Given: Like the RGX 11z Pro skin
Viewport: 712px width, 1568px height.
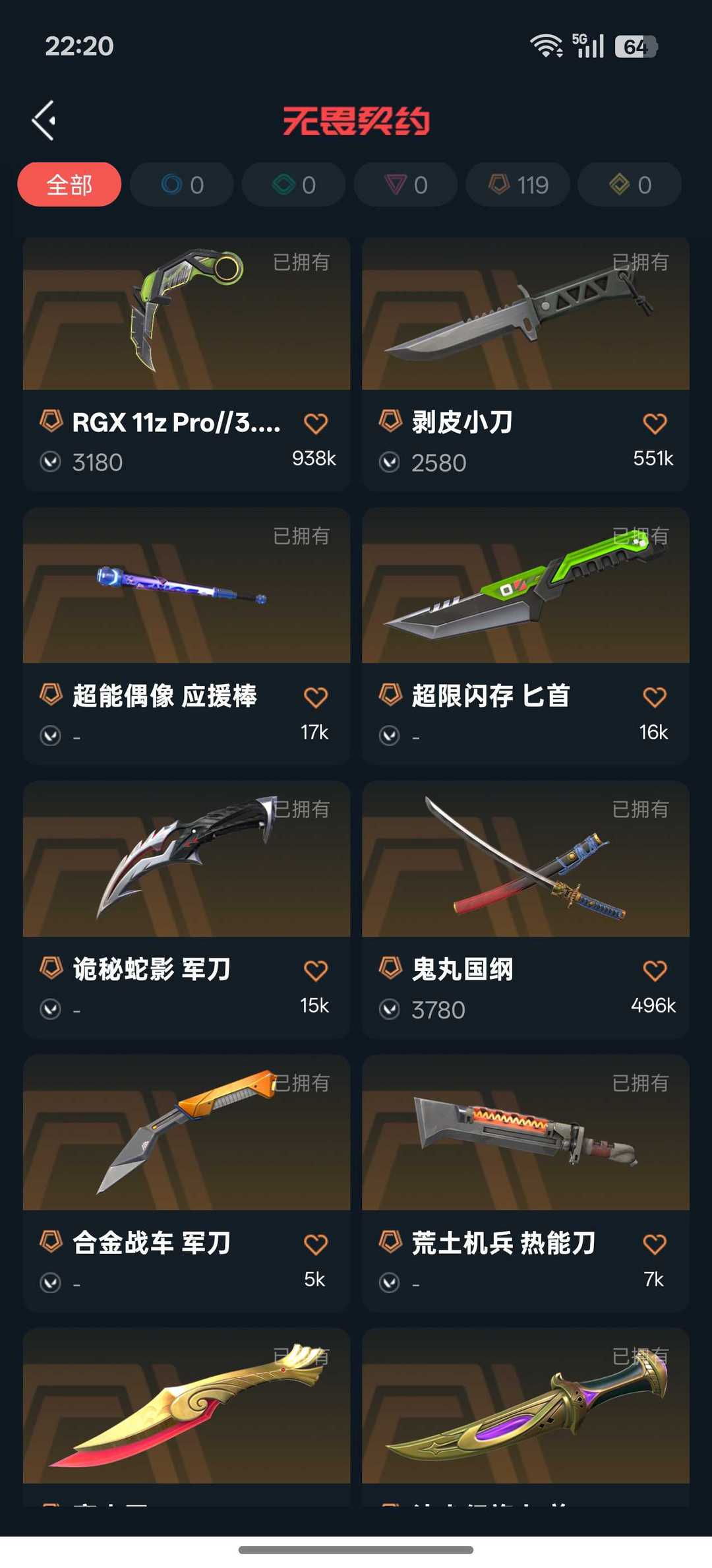Looking at the screenshot, I should (x=316, y=423).
